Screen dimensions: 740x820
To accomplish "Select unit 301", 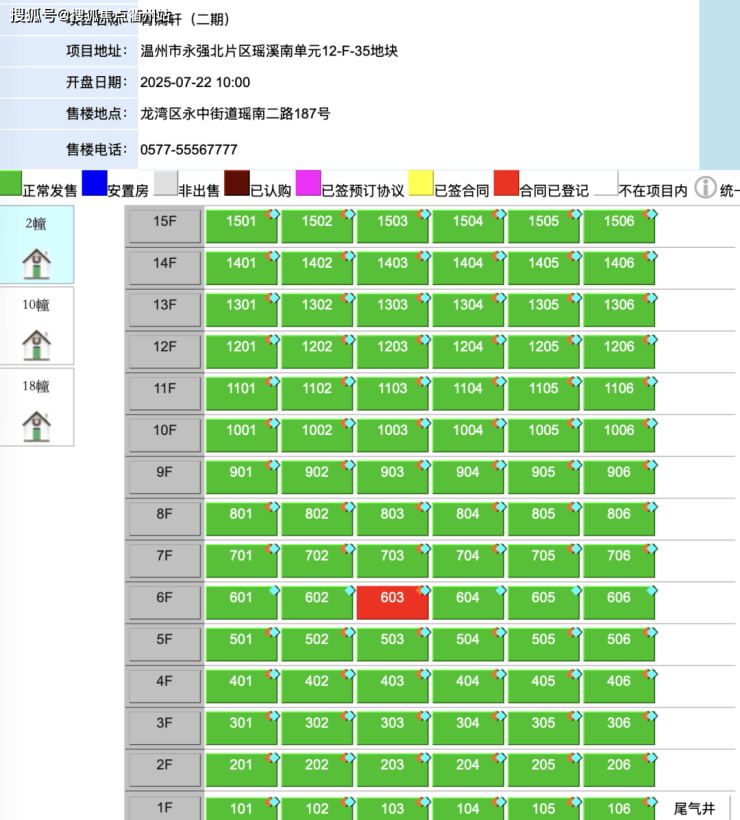I will pyautogui.click(x=241, y=728).
